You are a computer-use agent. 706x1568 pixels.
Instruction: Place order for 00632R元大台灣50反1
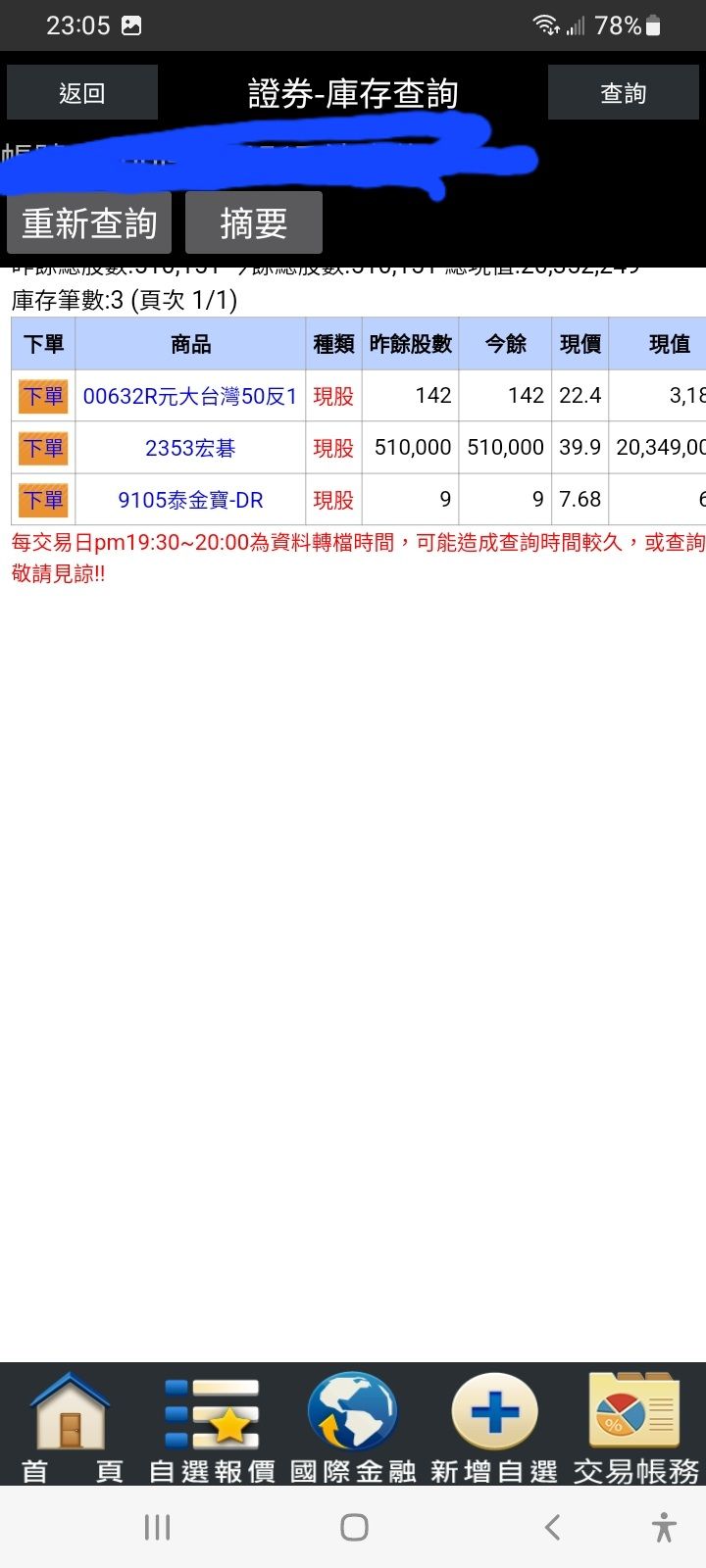[43, 396]
